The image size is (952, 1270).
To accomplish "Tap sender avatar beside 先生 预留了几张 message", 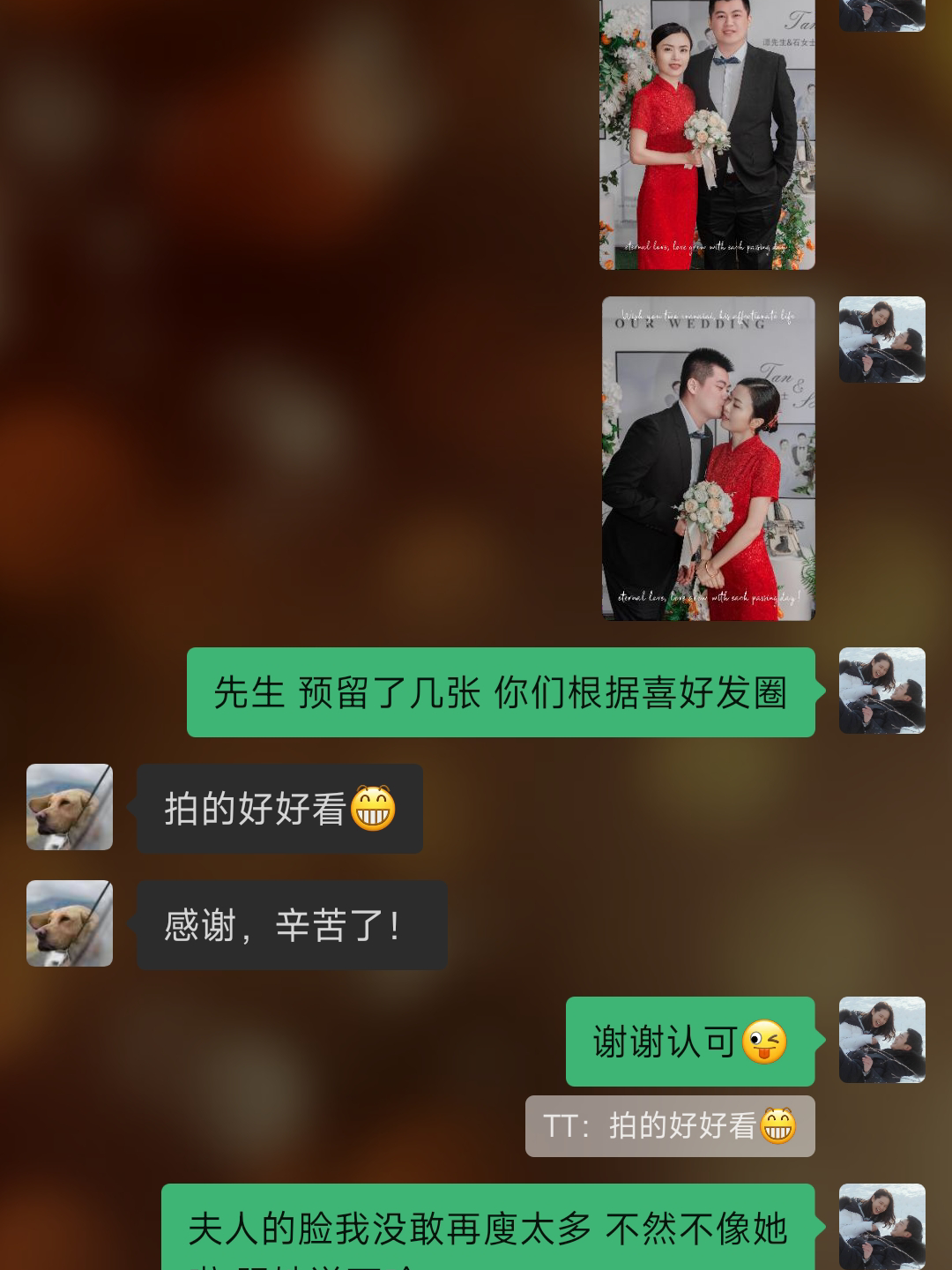I will [x=881, y=691].
